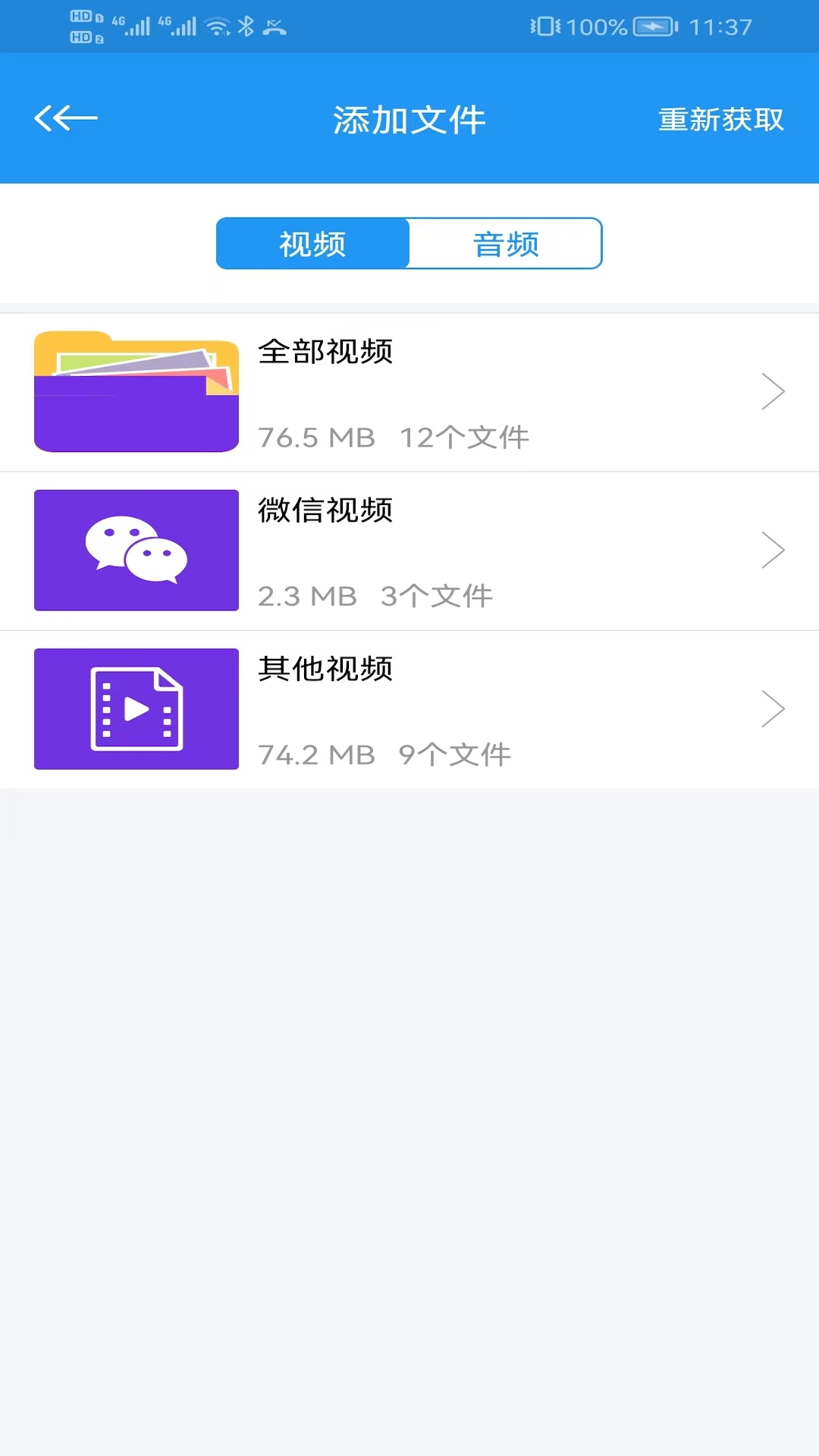Tap the back arrow in the header

click(x=66, y=118)
